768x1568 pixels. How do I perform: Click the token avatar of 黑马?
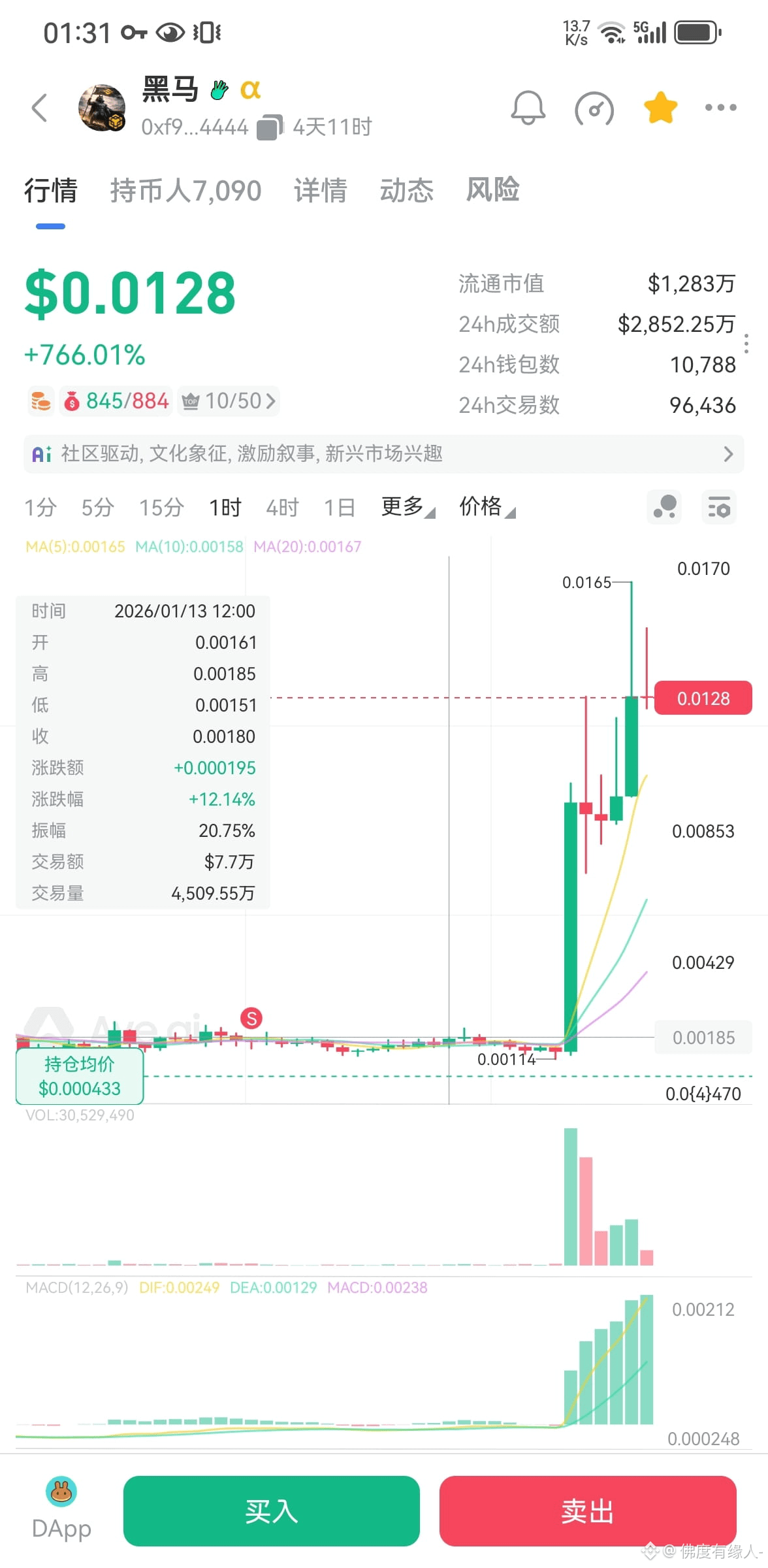click(102, 108)
